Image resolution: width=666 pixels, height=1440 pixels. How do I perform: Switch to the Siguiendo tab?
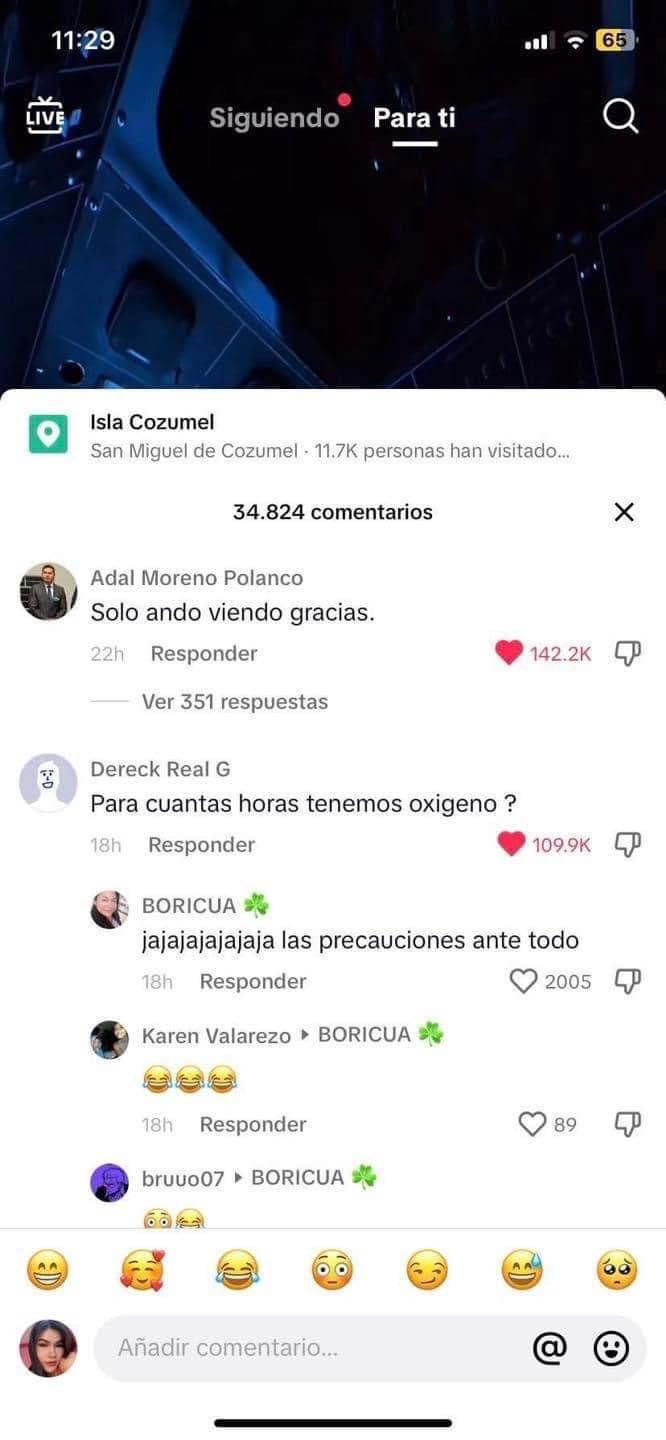pyautogui.click(x=274, y=118)
